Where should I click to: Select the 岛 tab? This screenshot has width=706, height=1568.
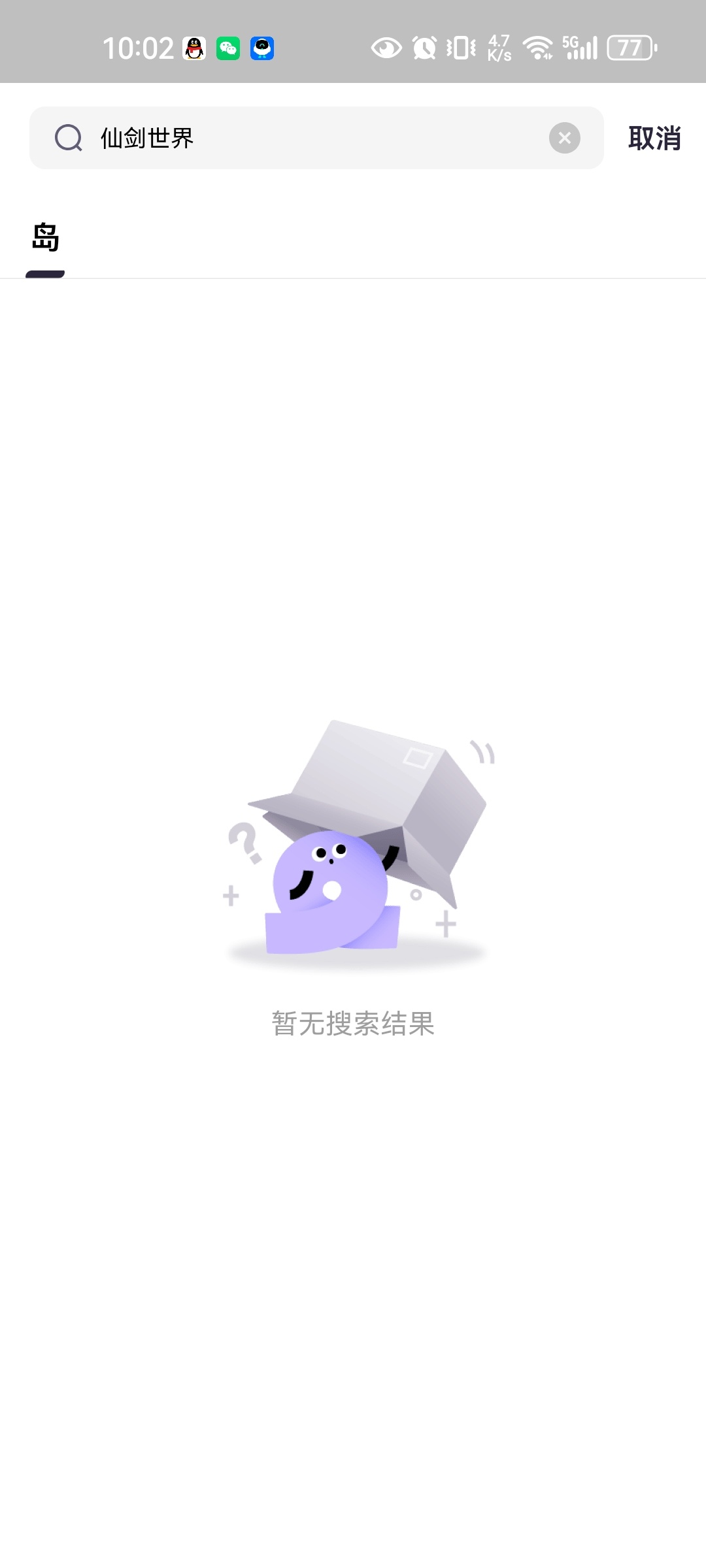click(46, 238)
